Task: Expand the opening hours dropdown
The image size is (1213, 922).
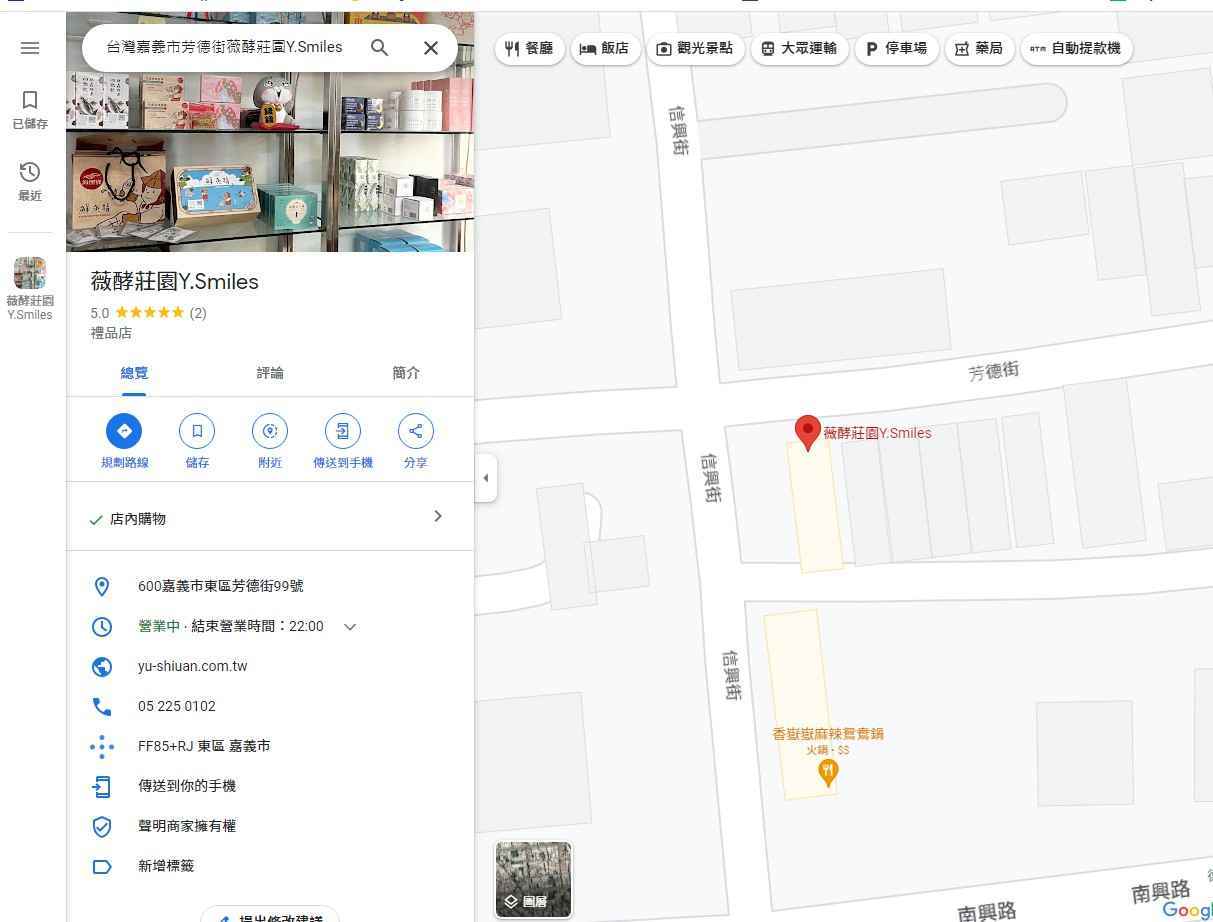Action: pos(350,627)
